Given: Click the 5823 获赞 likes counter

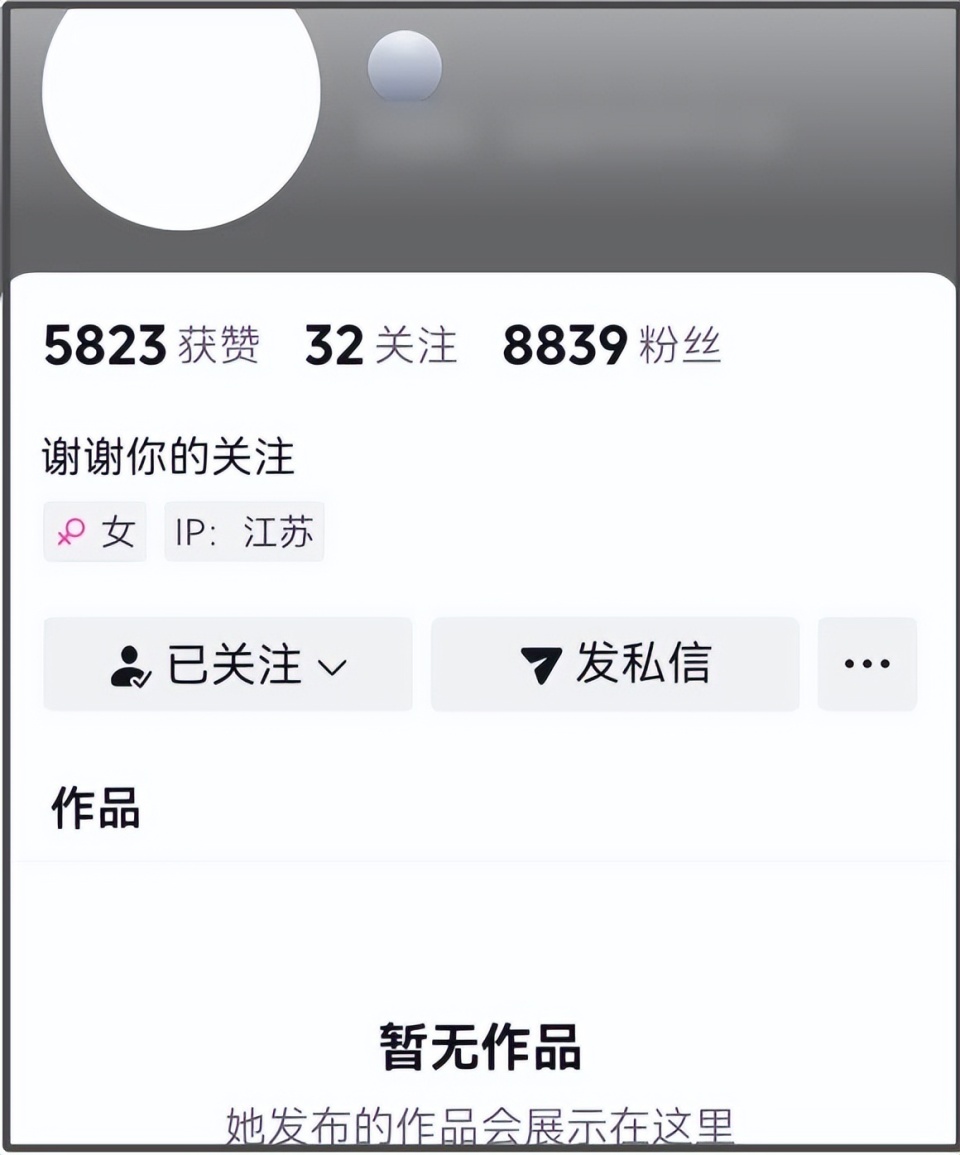Looking at the screenshot, I should click(x=152, y=345).
